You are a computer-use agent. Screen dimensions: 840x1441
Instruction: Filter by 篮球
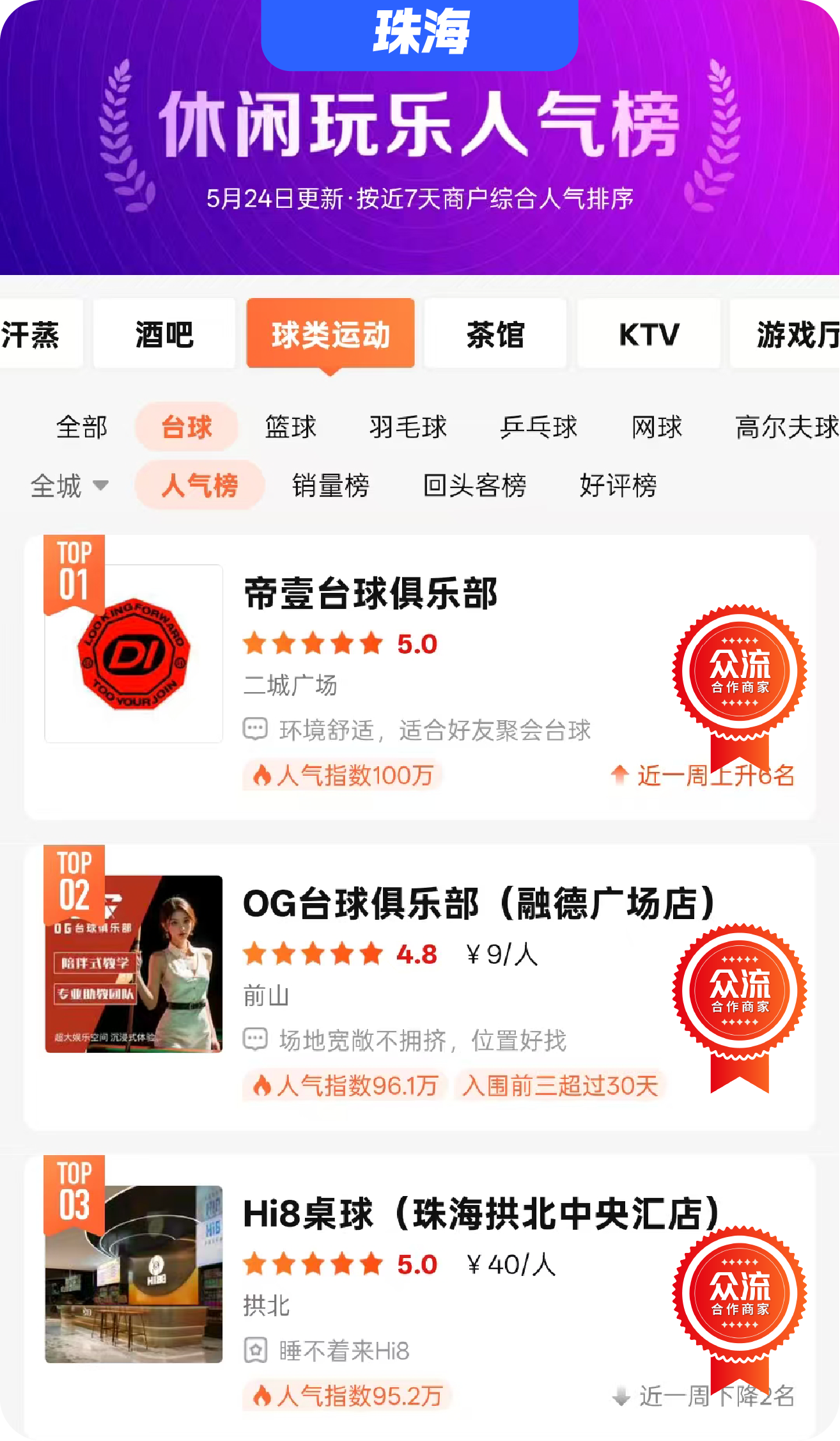pos(291,427)
